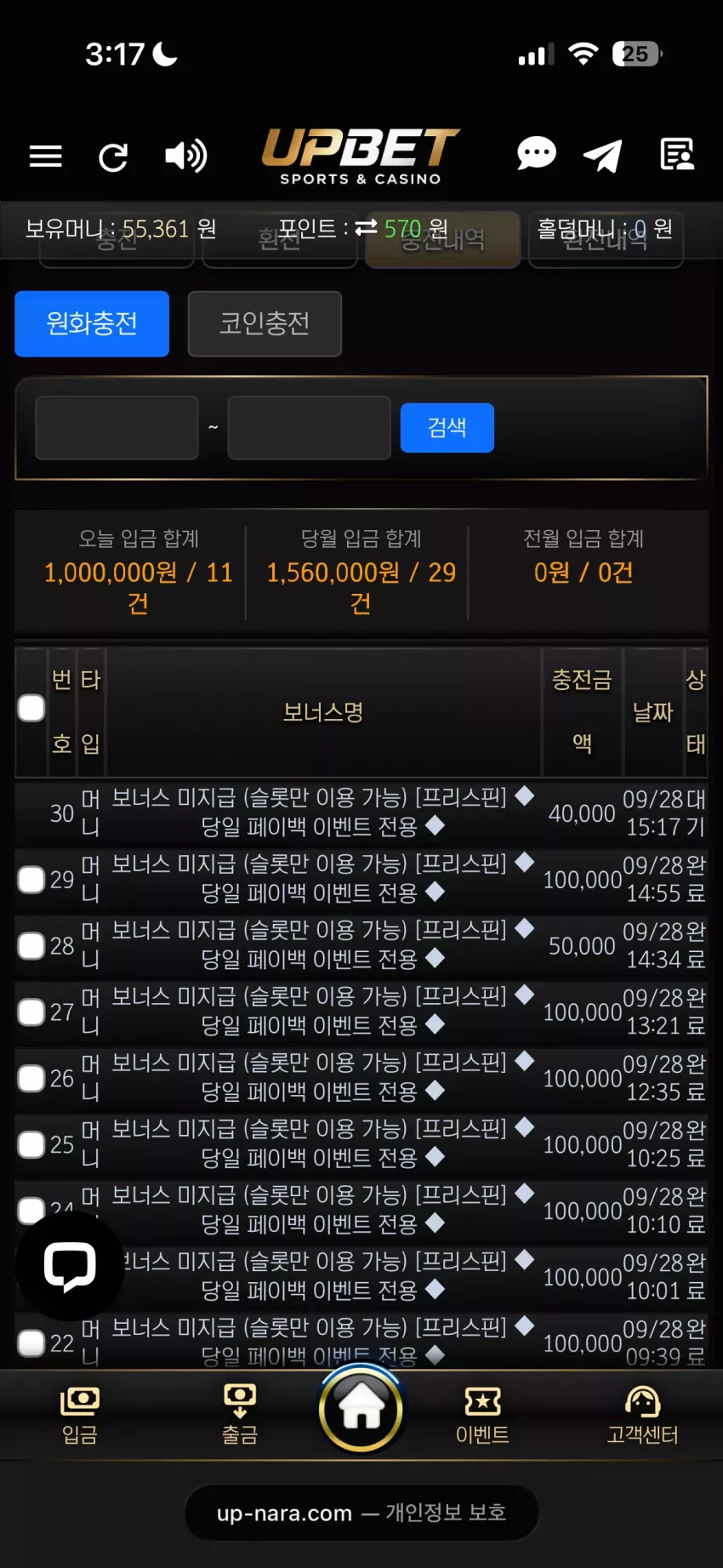Viewport: 723px width, 1568px height.
Task: Go to 입금 deposit in bottom bar
Action: pyautogui.click(x=80, y=1415)
